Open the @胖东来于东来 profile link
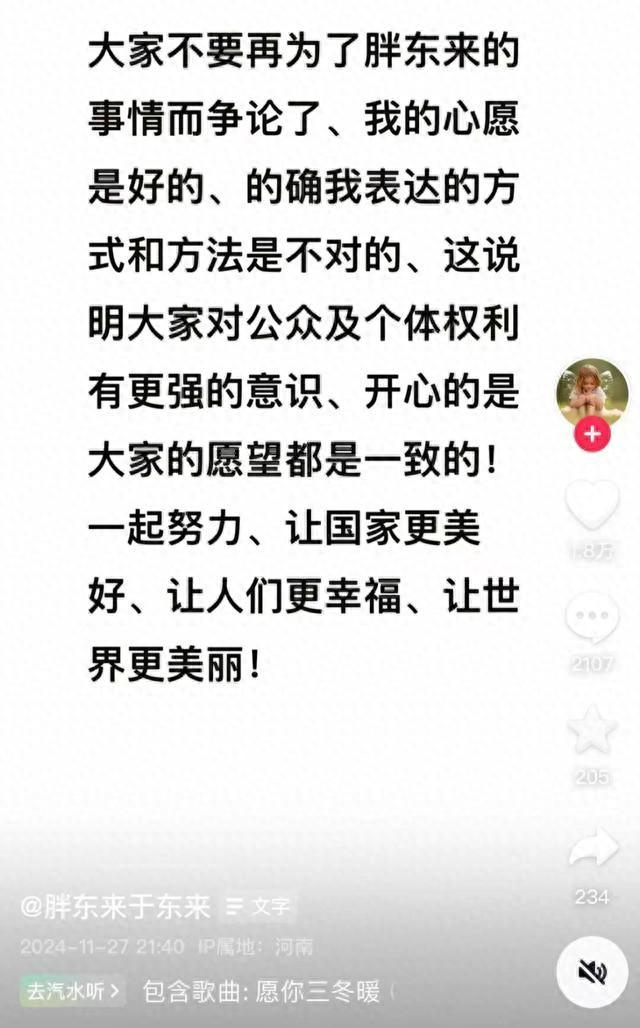Image resolution: width=640 pixels, height=1028 pixels. 115,908
